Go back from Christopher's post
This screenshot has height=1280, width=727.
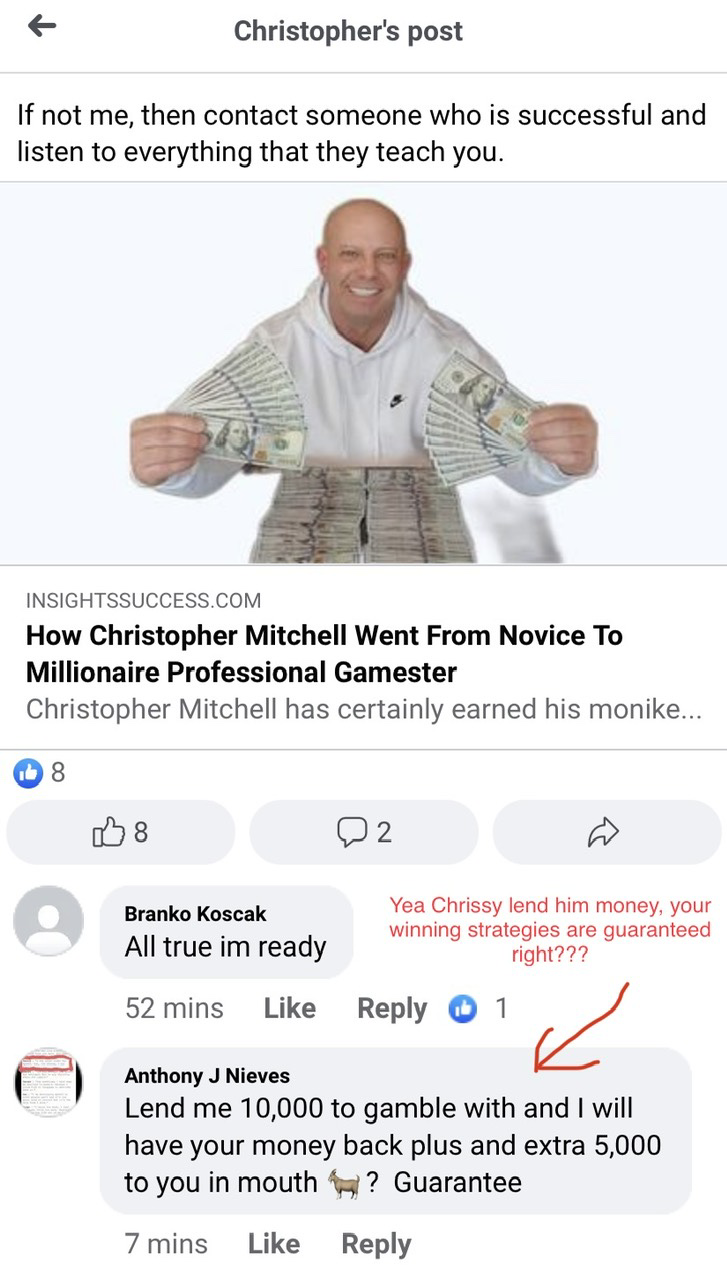tap(41, 28)
